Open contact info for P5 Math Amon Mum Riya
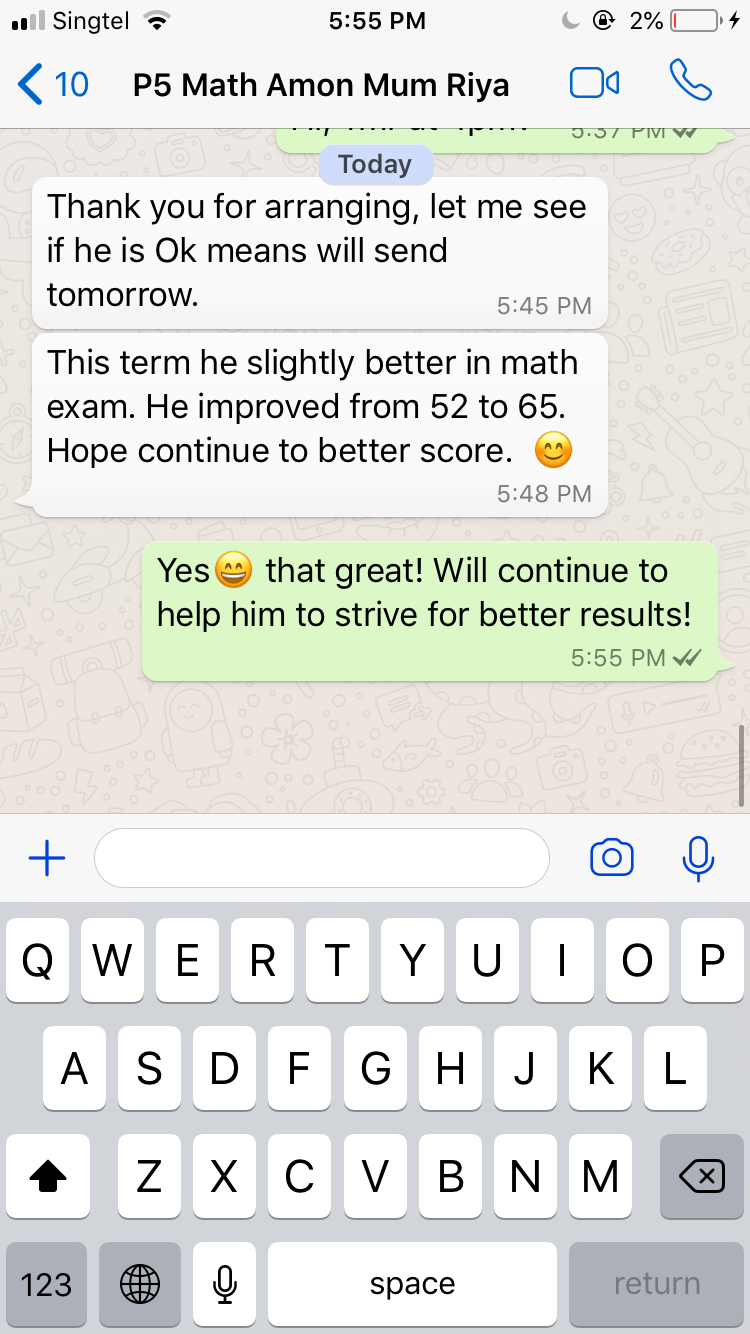 pyautogui.click(x=320, y=85)
